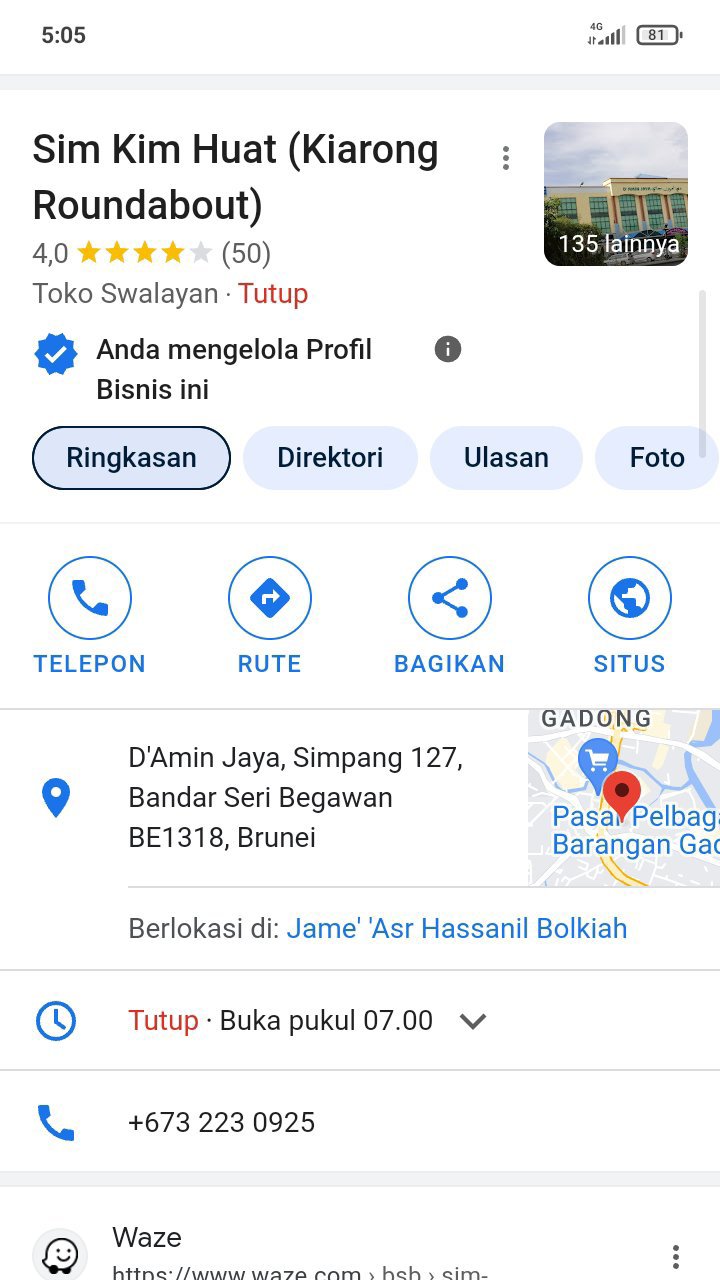Visit the website via Situs
720x1280 pixels.
(x=630, y=598)
